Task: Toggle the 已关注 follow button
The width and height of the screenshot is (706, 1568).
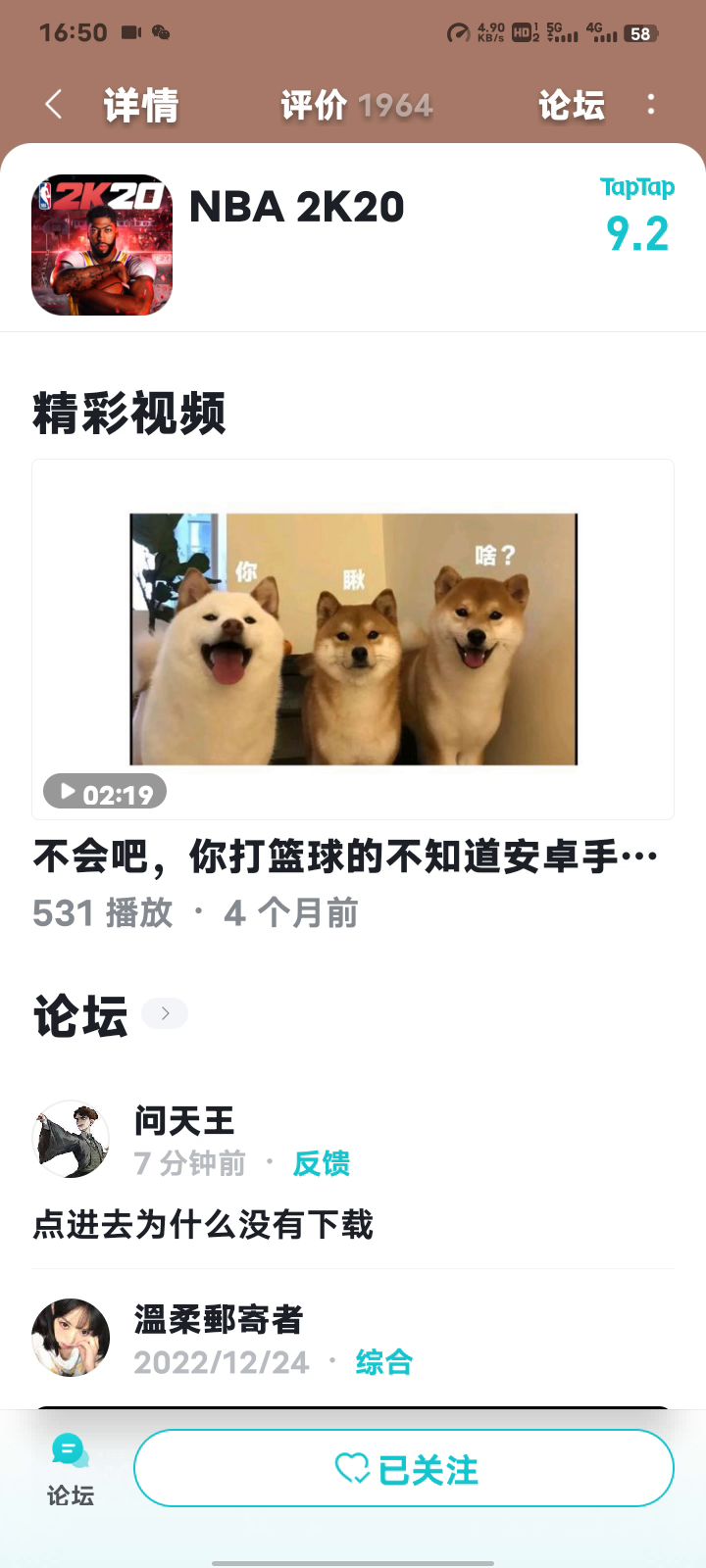Action: 404,1468
